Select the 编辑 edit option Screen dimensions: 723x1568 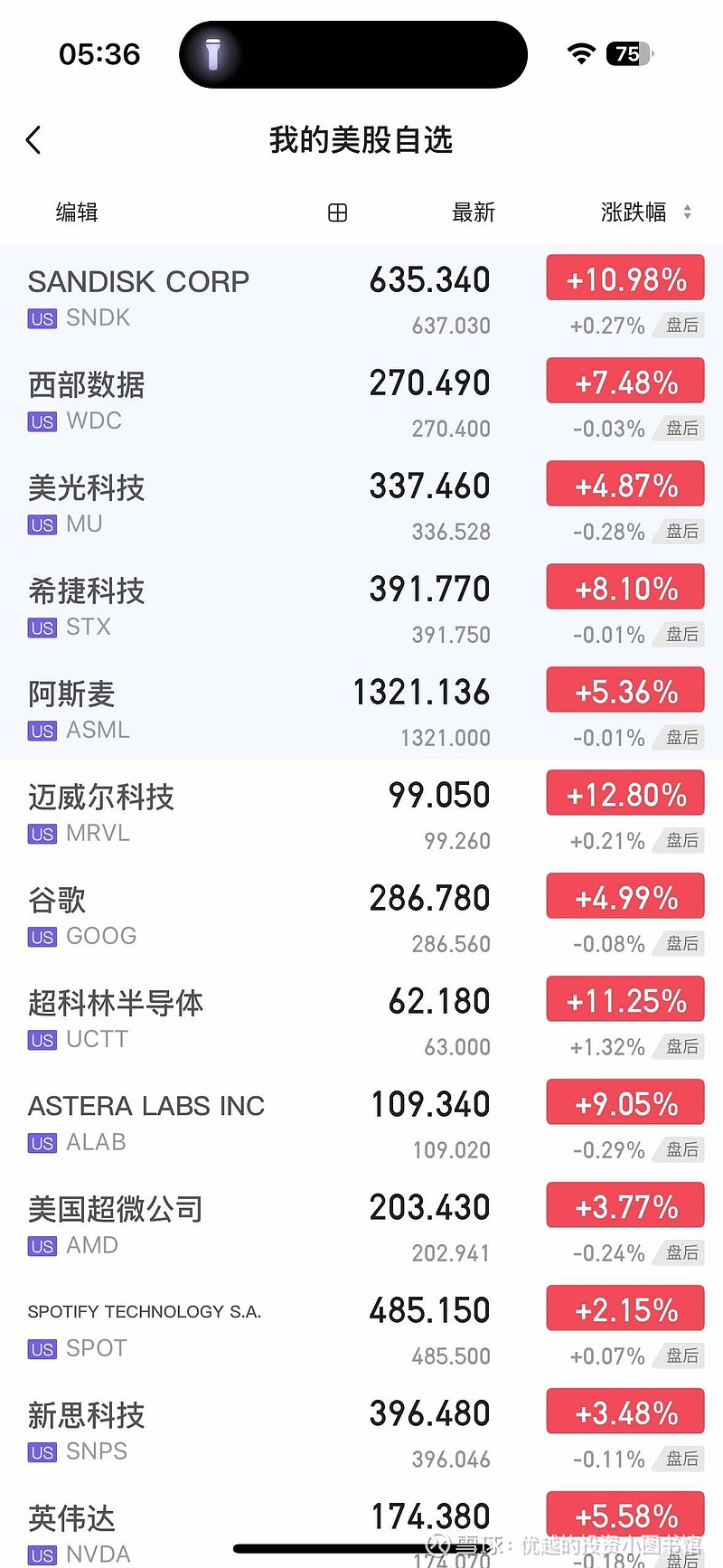point(78,213)
